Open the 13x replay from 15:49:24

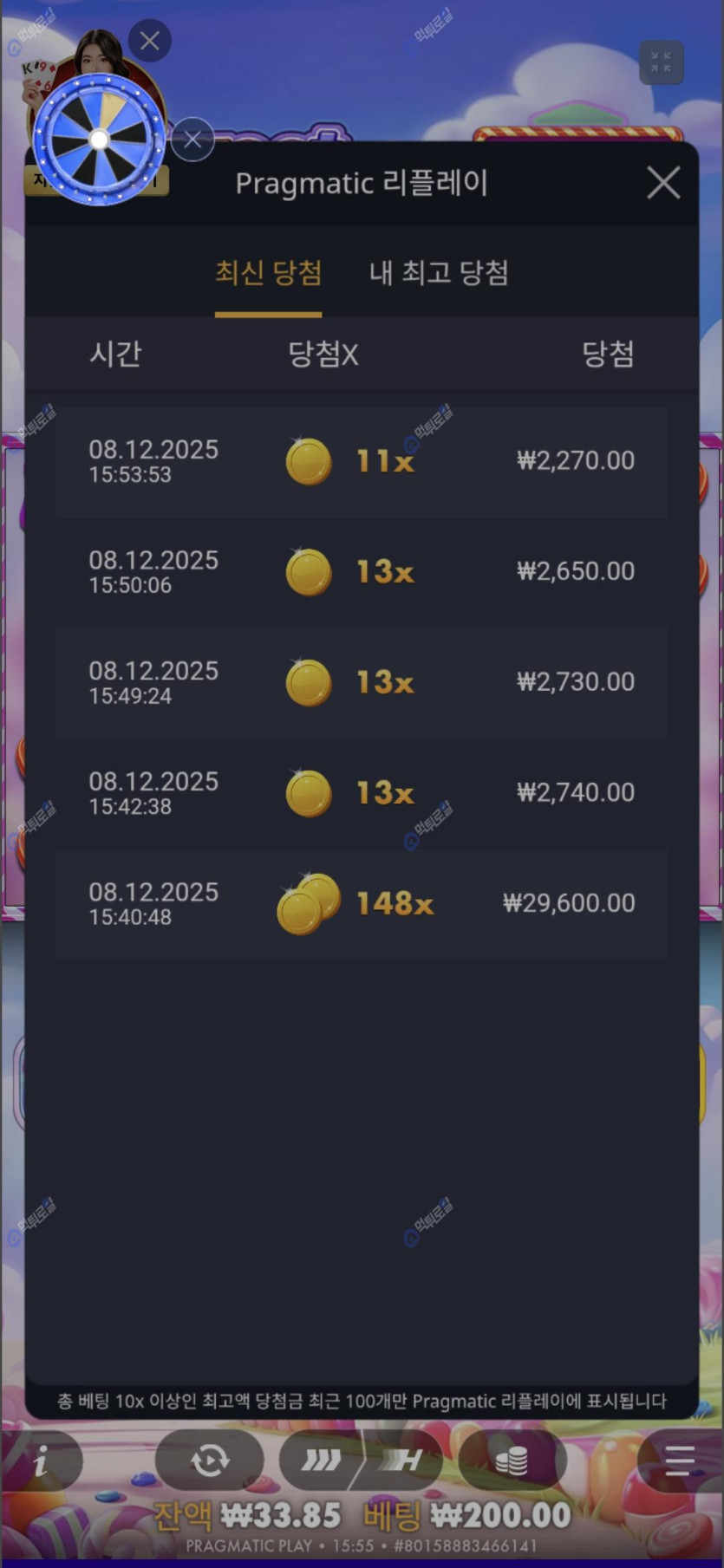coord(362,683)
